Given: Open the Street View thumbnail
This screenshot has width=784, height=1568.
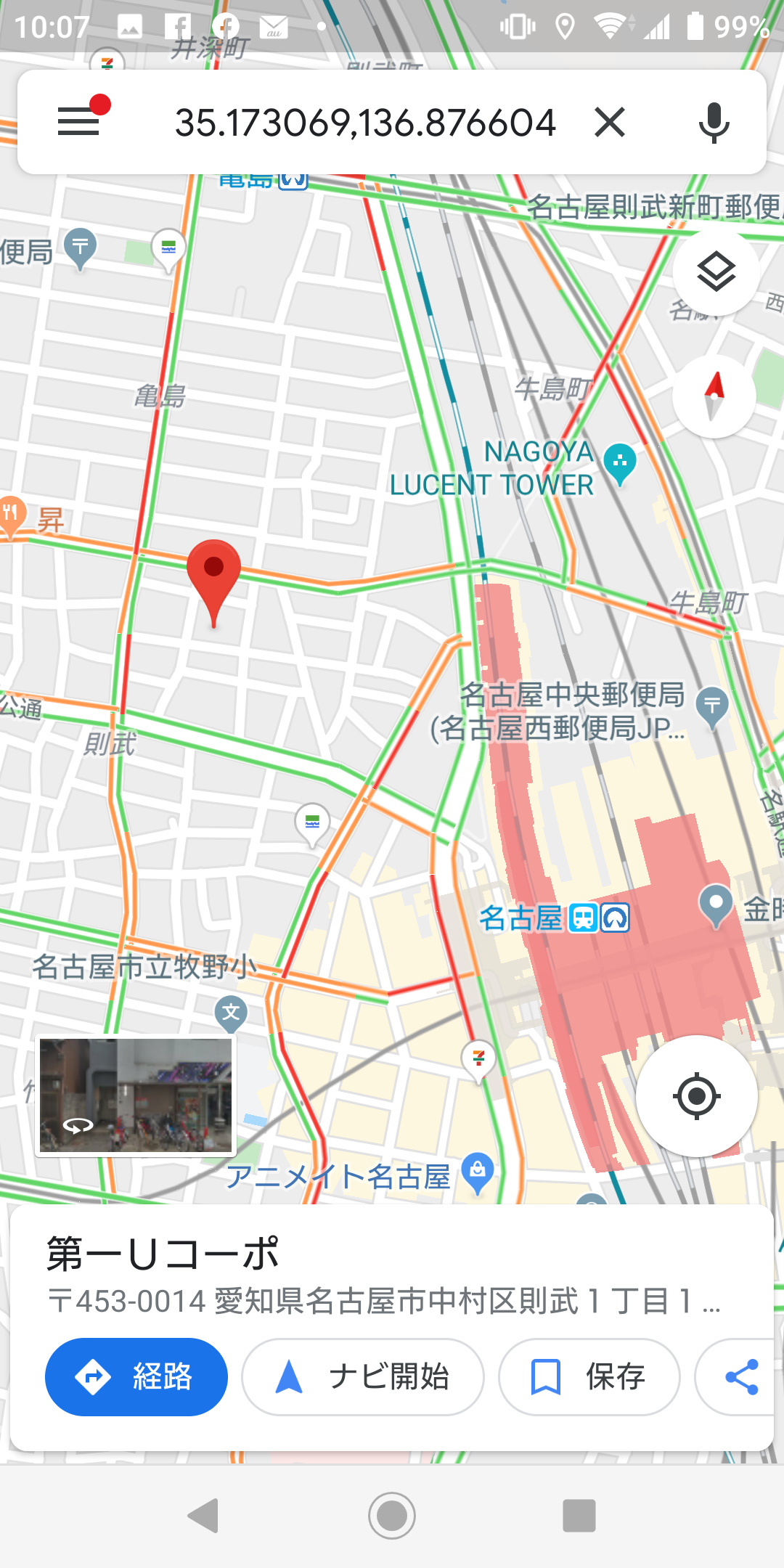Looking at the screenshot, I should tap(136, 1095).
